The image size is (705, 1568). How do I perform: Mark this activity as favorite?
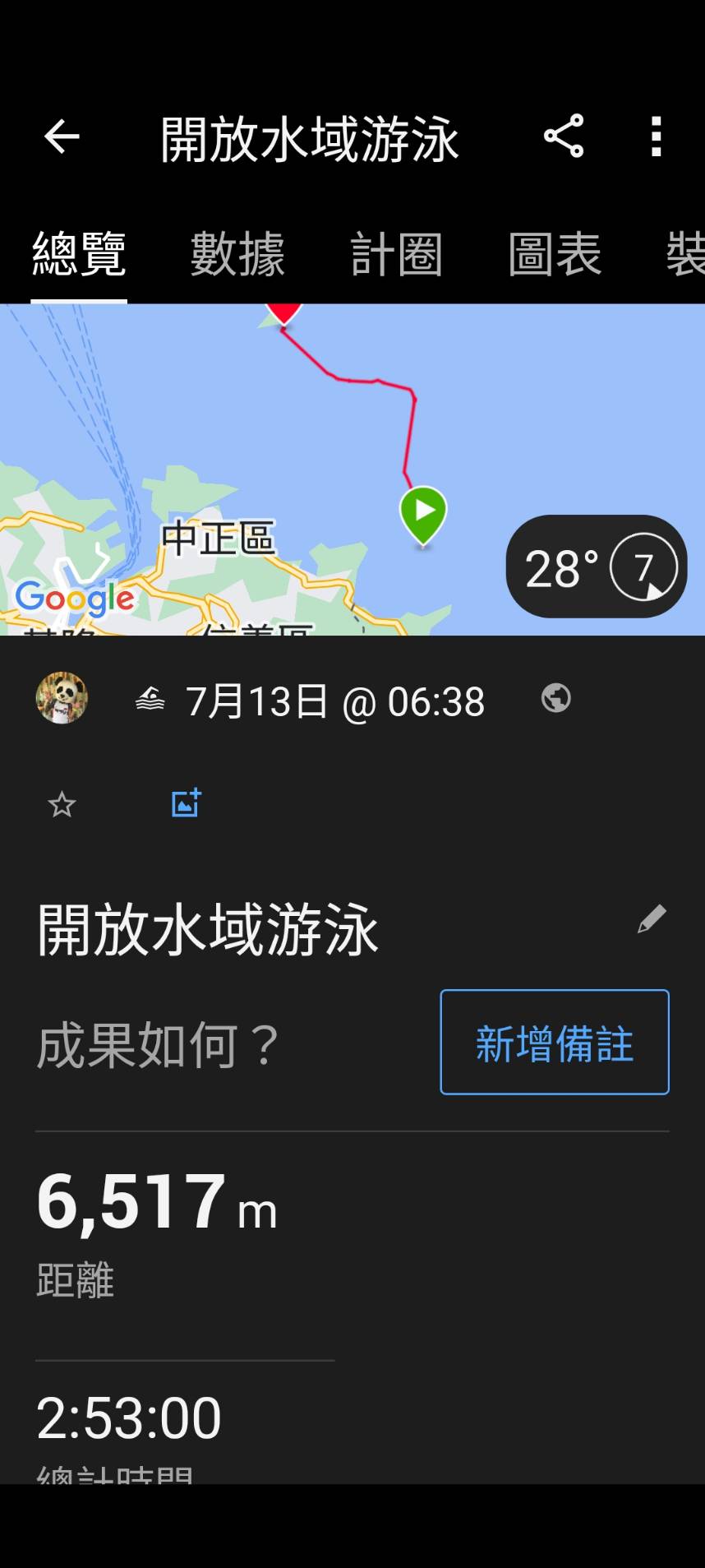[62, 804]
